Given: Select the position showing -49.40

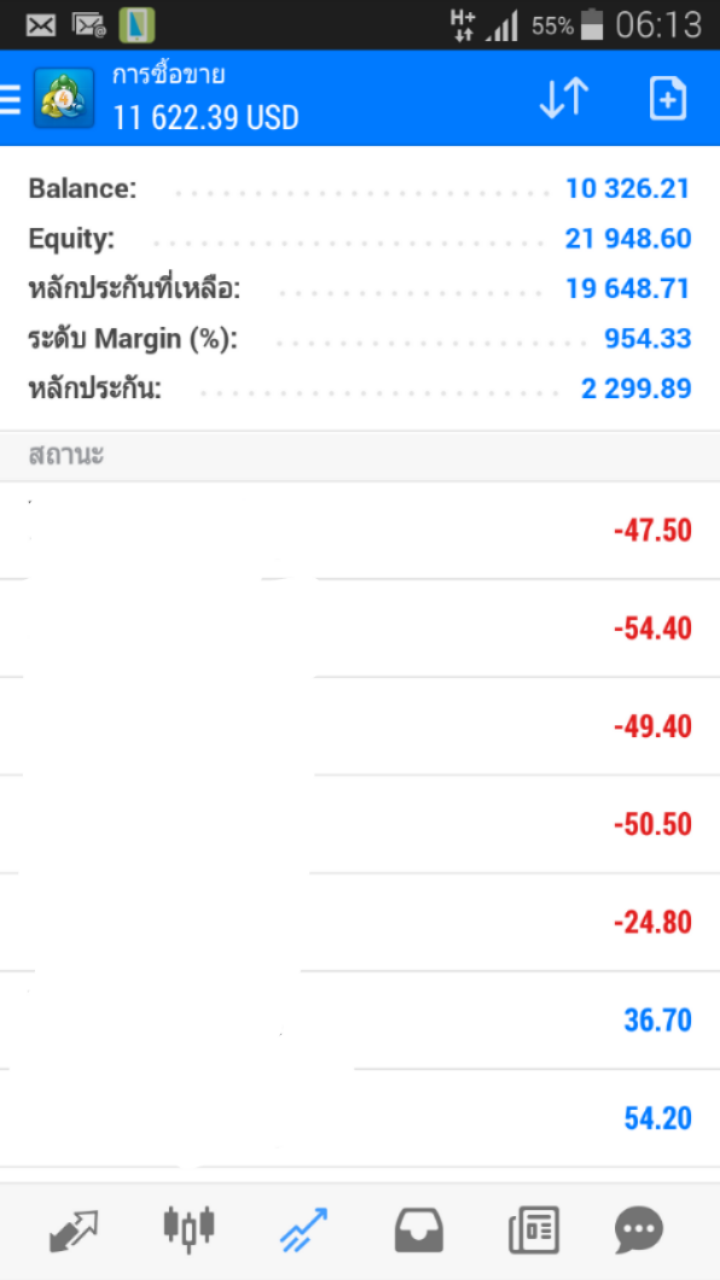Looking at the screenshot, I should click(360, 726).
